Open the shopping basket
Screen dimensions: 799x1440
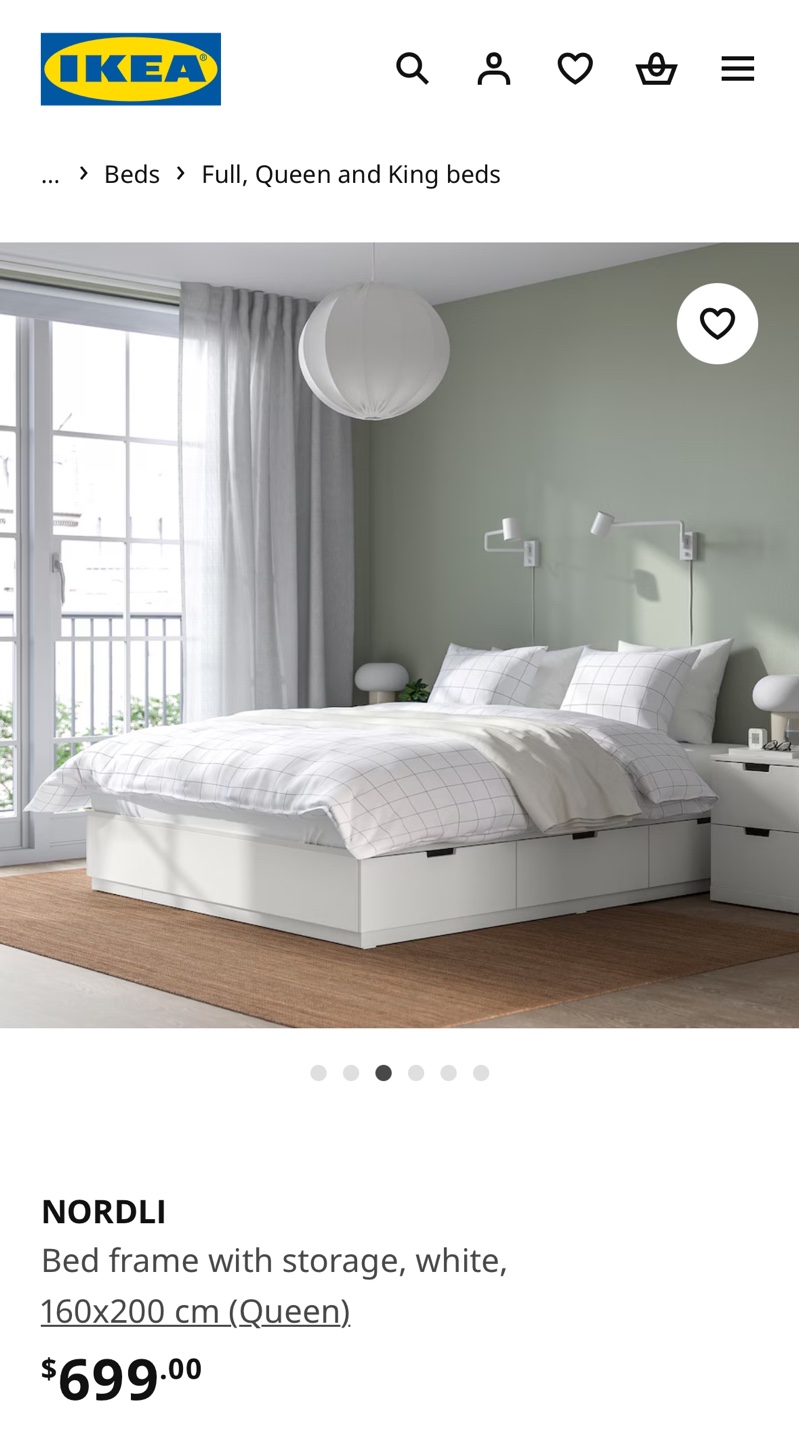coord(656,69)
